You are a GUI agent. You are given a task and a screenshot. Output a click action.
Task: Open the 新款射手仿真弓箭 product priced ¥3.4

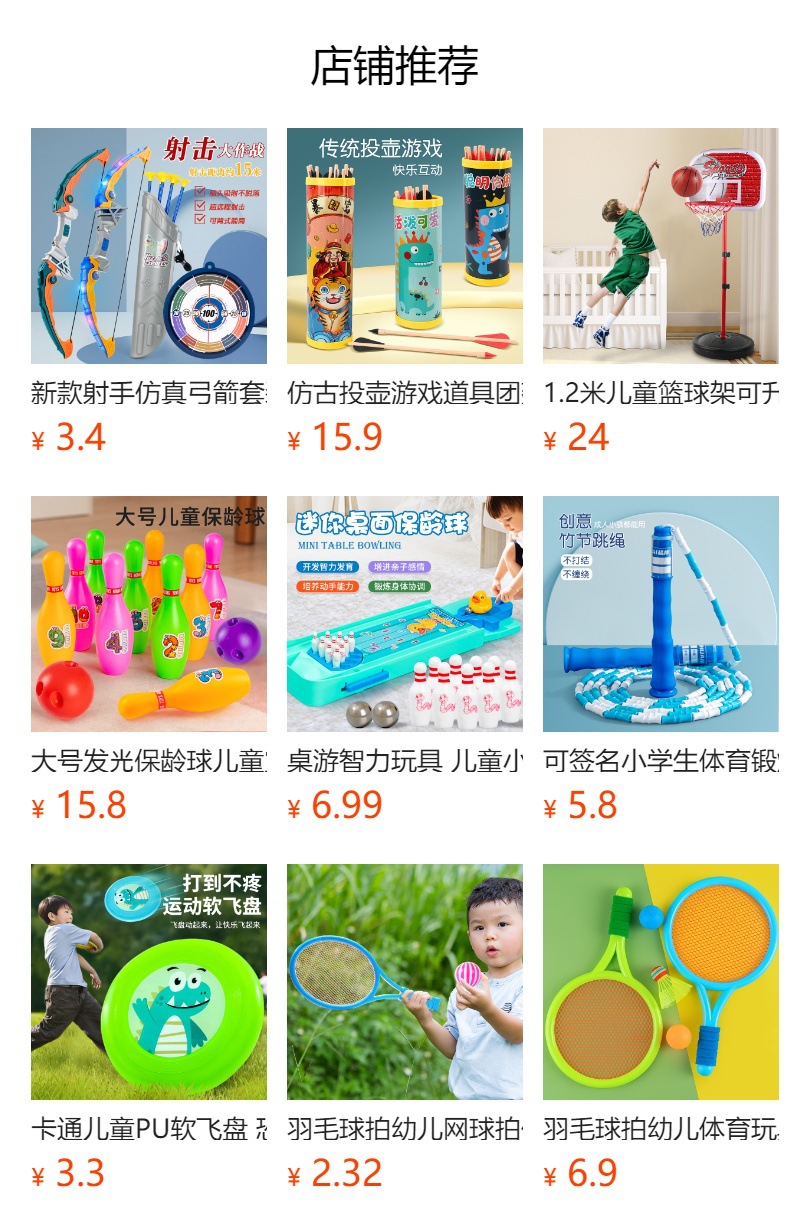[148, 246]
